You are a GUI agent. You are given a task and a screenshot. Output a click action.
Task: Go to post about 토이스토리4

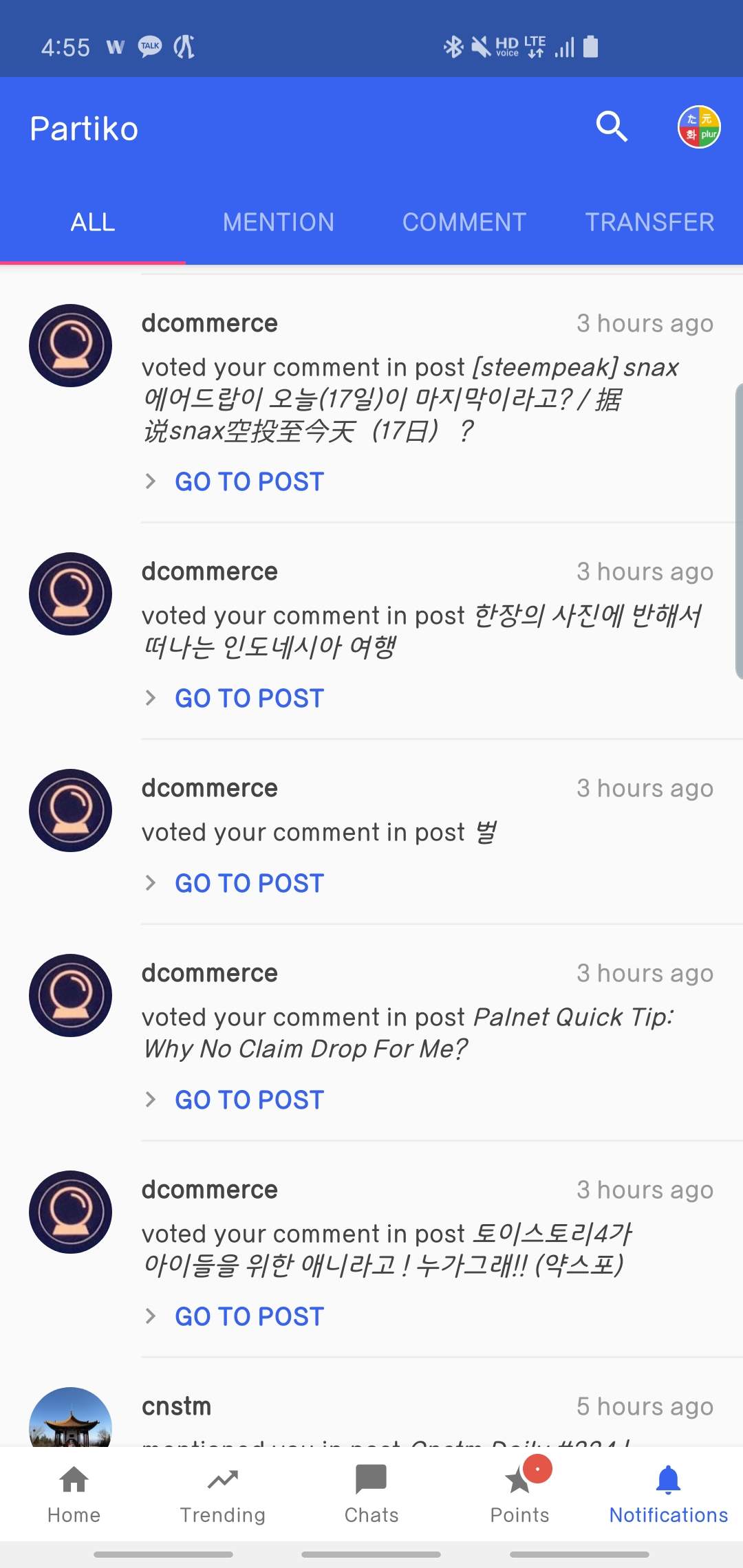point(249,1316)
